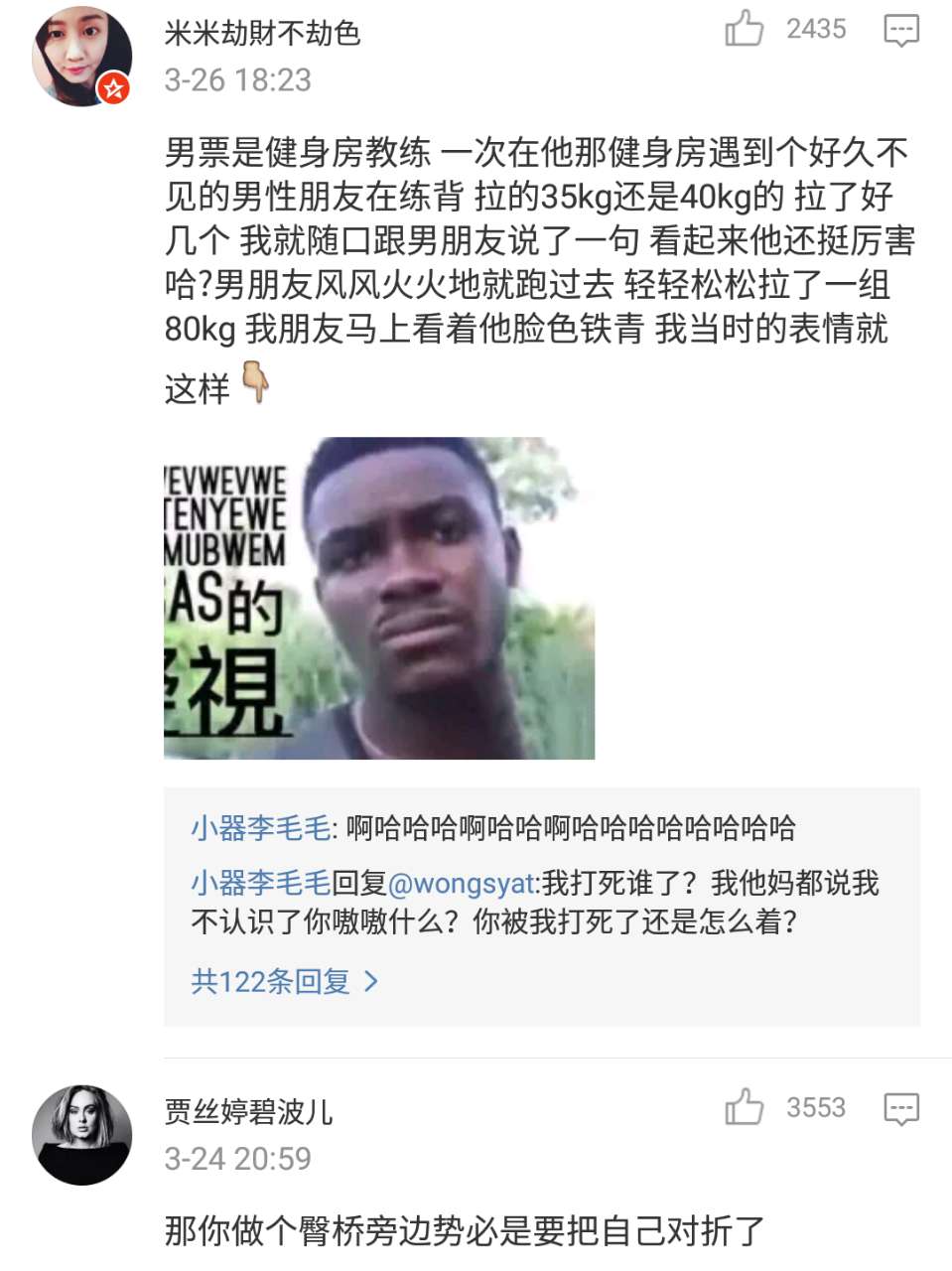
Task: Open 小器李毛毛's profile from first reply
Action: coord(260,828)
